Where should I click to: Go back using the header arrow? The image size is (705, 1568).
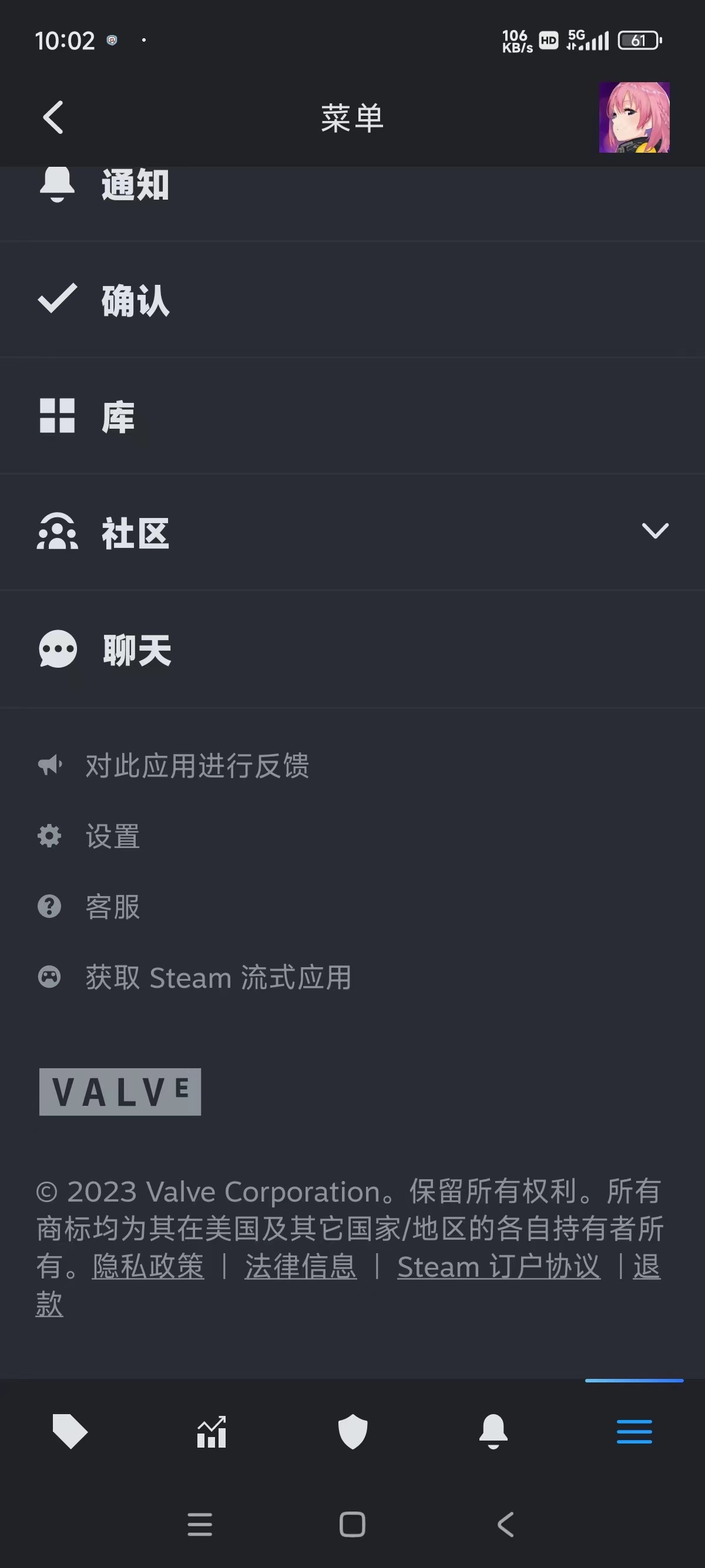point(53,117)
